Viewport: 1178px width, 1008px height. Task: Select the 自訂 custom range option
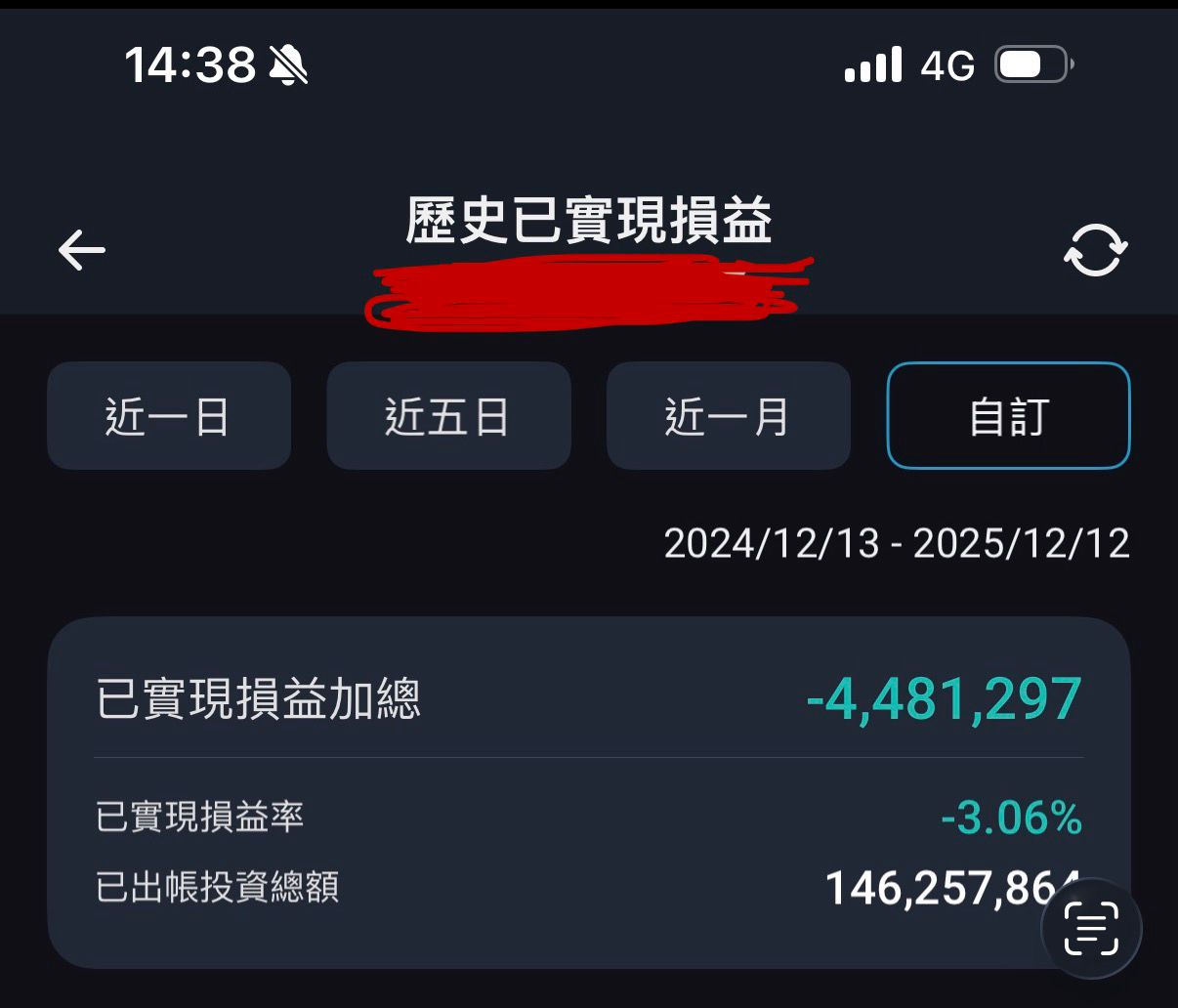1008,416
